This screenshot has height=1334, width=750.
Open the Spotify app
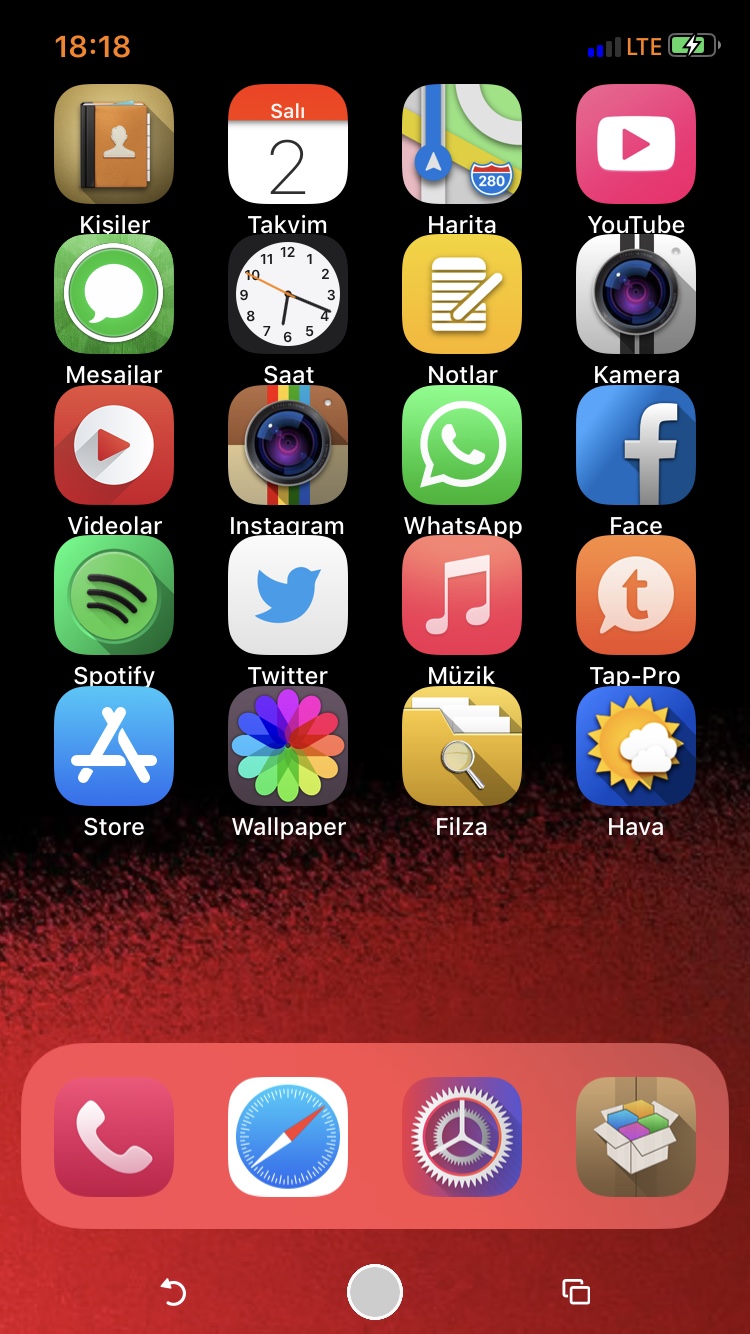point(114,595)
